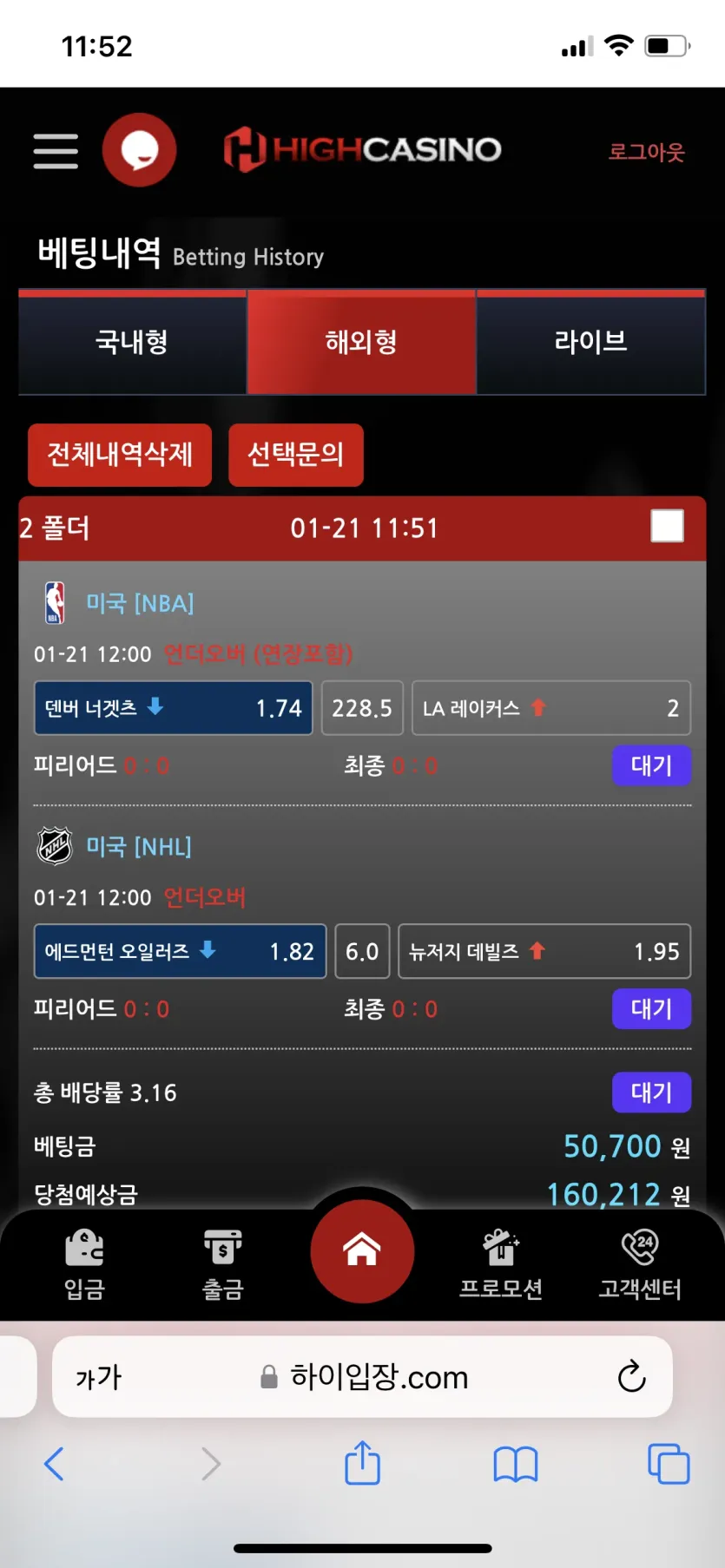The height and width of the screenshot is (1568, 725).
Task: Check the box on the 2 폴더 bet
Action: 667,526
